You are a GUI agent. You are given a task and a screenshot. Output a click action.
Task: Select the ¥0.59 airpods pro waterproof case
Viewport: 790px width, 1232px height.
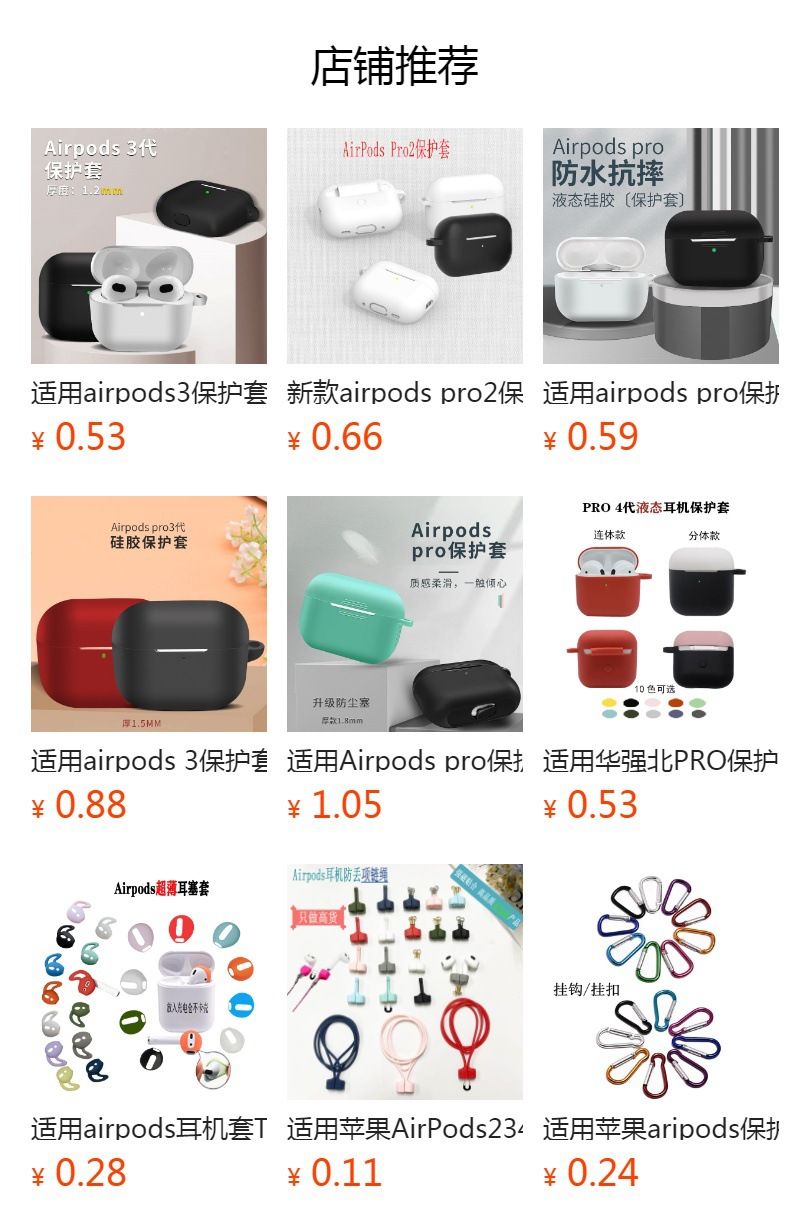(660, 246)
